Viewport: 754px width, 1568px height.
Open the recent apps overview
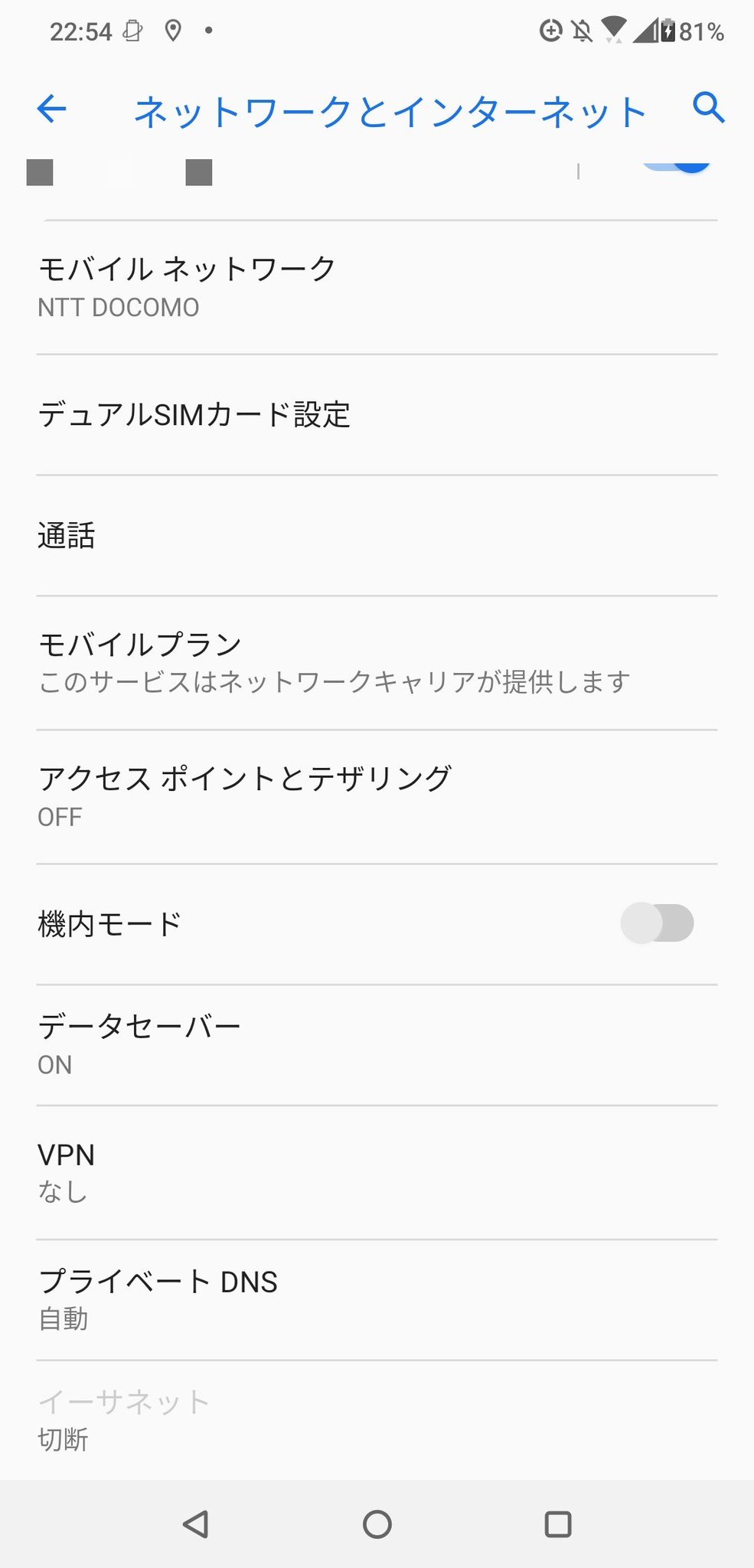[x=558, y=1524]
